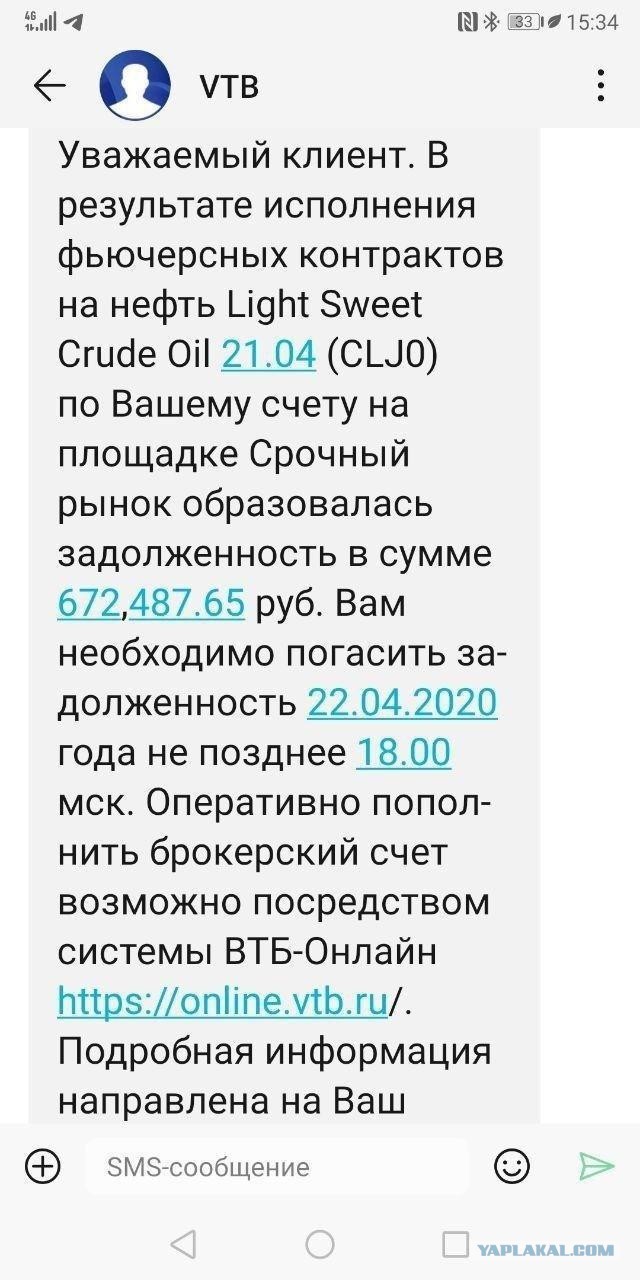Tap the system back button
The image size is (640, 1280).
coord(183,1244)
